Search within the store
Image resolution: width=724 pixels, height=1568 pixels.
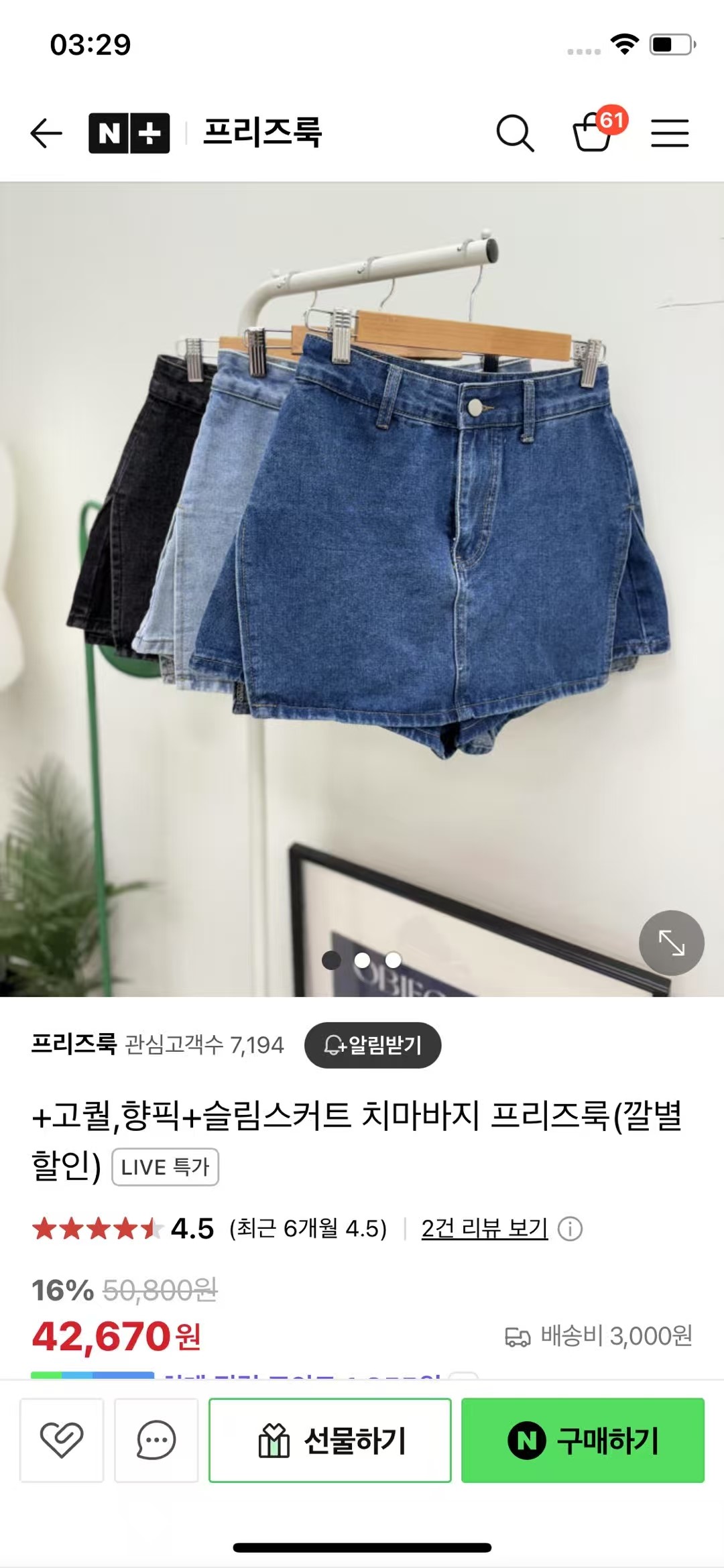click(x=515, y=133)
